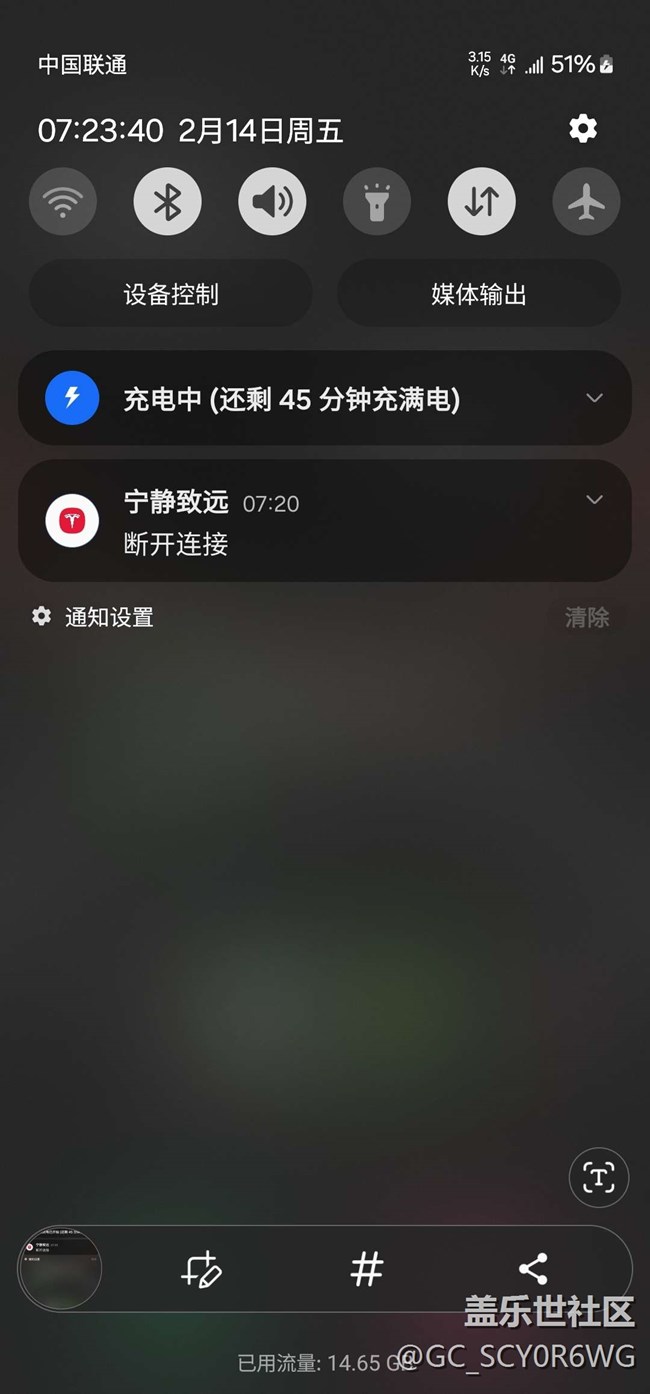Enable airplane mode

click(x=586, y=202)
